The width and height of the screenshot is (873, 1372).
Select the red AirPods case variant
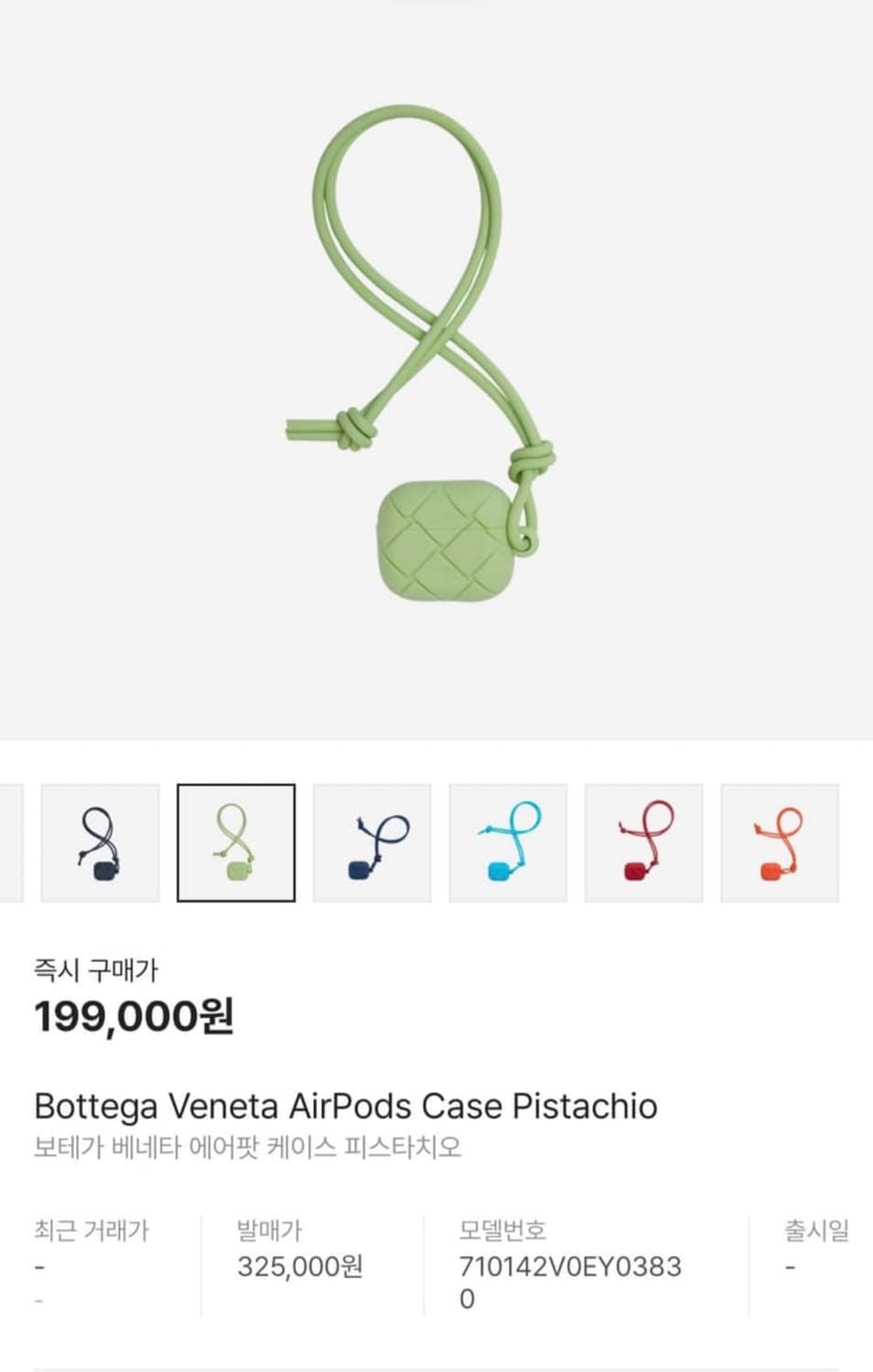tap(643, 842)
